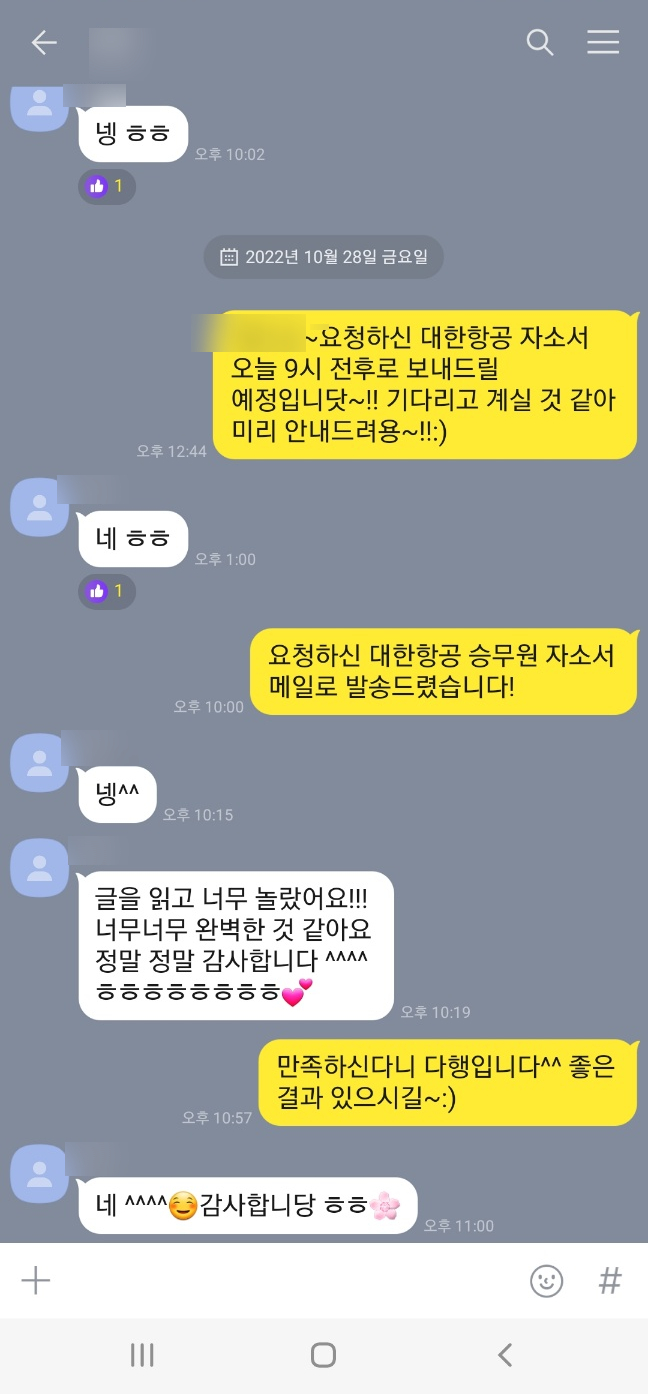Open the sender's profile picture beside "넹^^"
Screen dimensions: 648x1394
pos(39,762)
